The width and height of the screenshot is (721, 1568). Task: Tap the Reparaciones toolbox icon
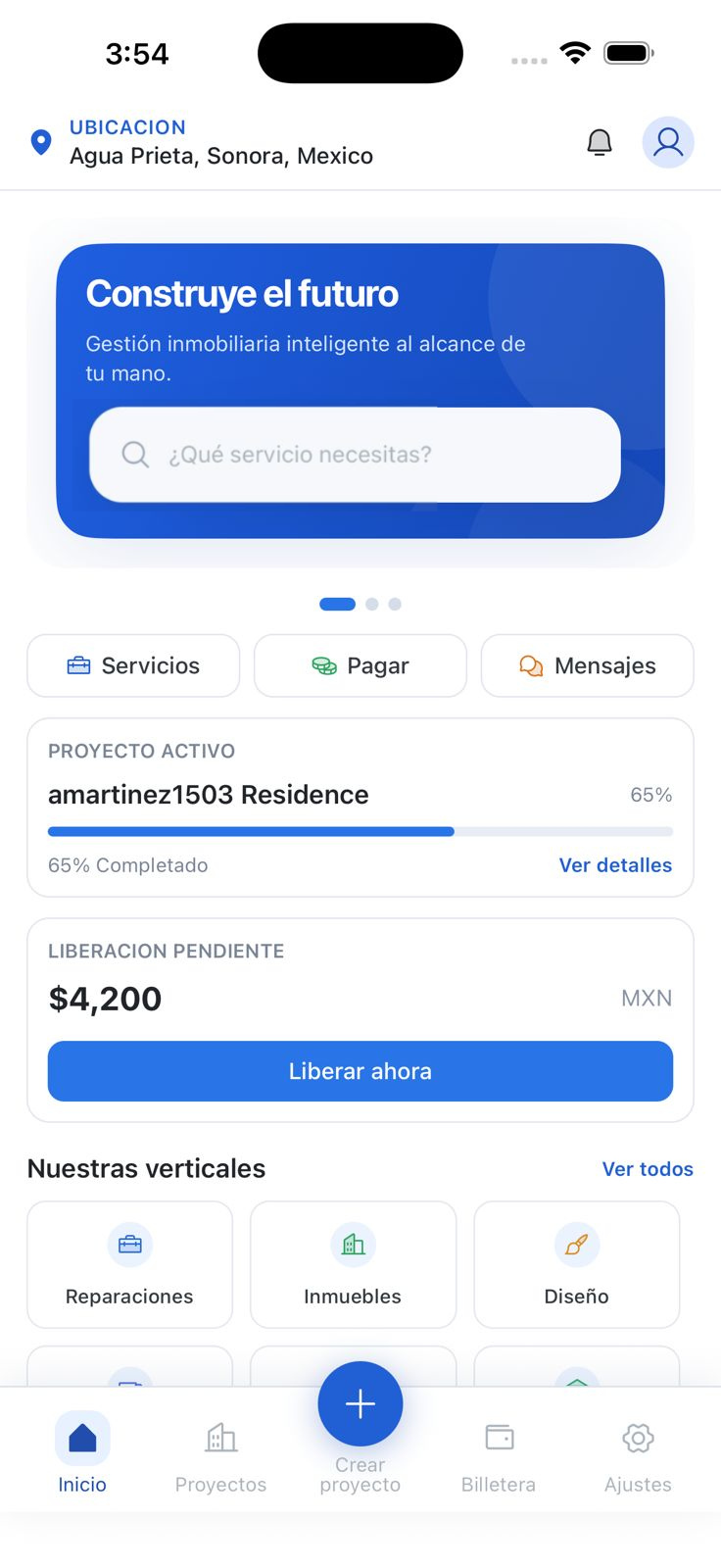click(x=129, y=1245)
